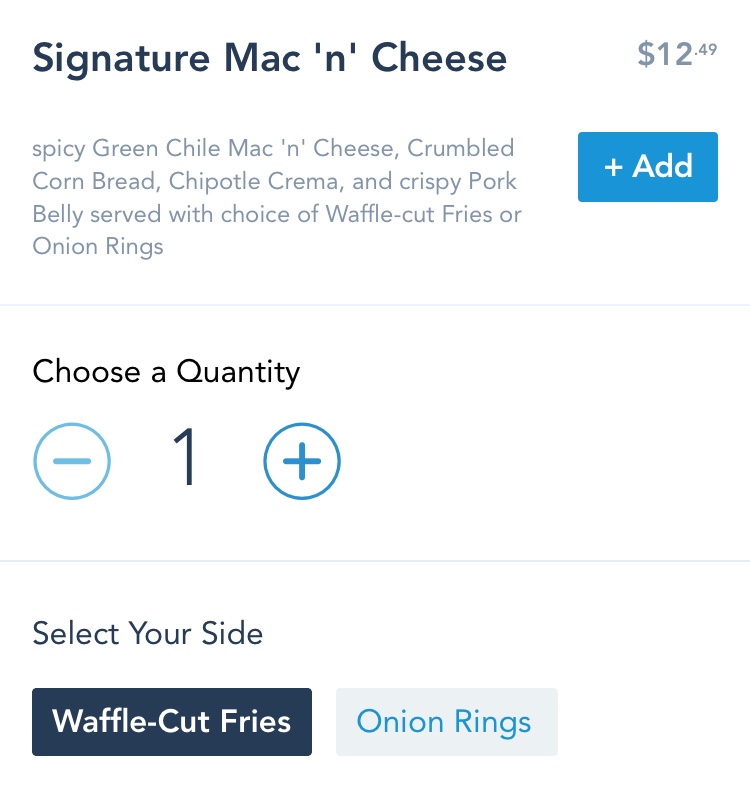Viewport: 750px width, 804px height.
Task: Add Signature Mac 'n' Cheese to order
Action: coord(647,167)
